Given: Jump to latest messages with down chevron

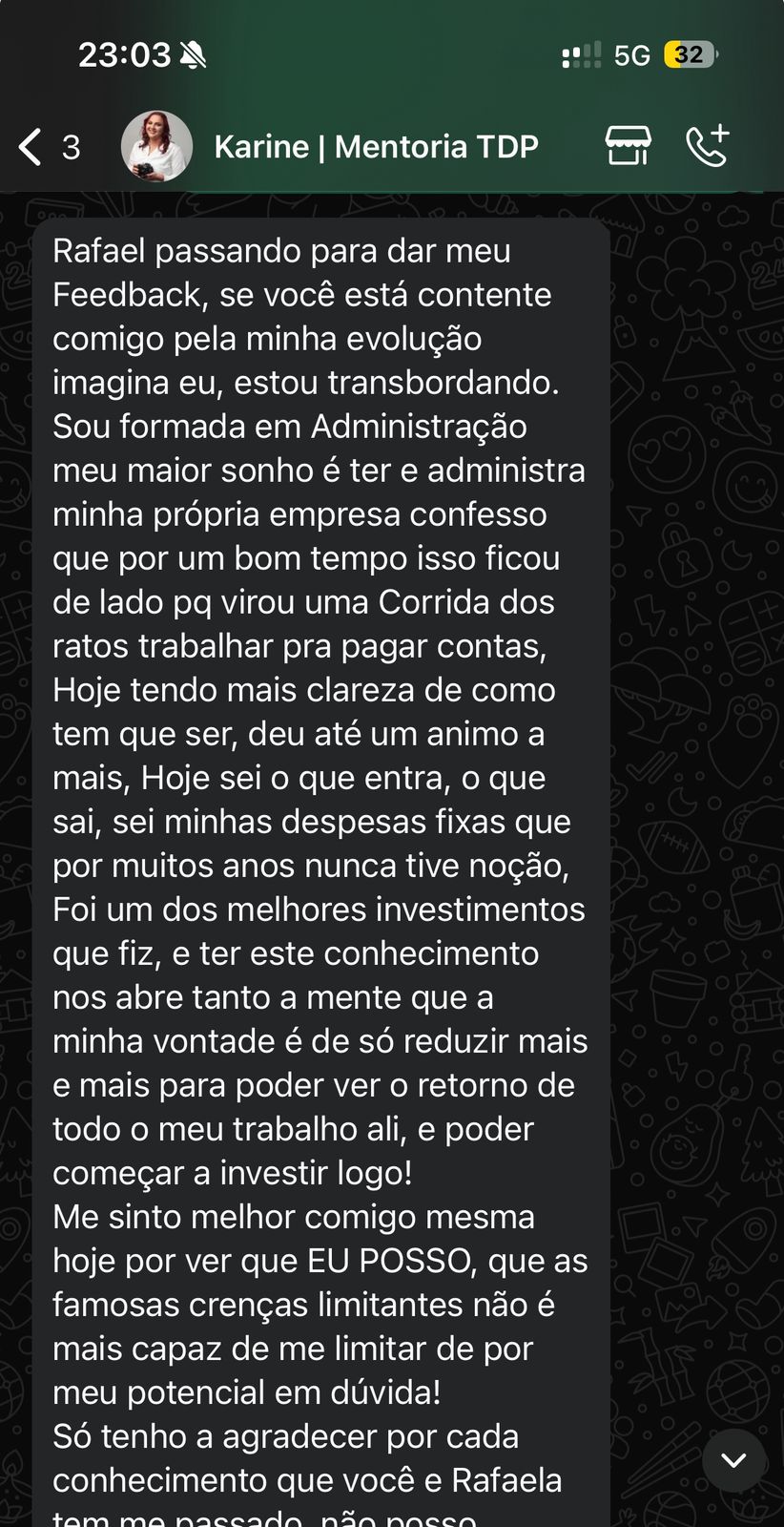Looking at the screenshot, I should 733,1459.
